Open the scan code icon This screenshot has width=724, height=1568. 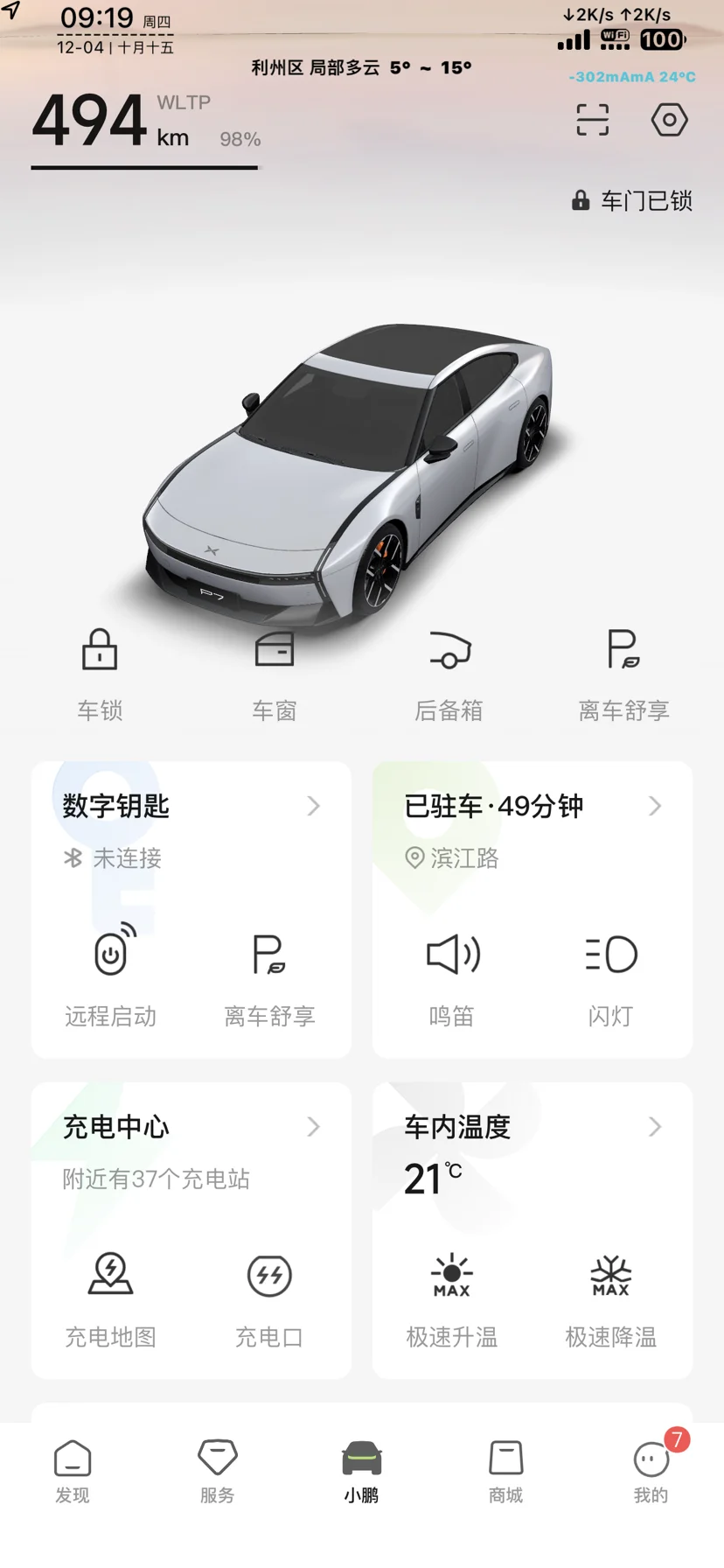(x=592, y=120)
